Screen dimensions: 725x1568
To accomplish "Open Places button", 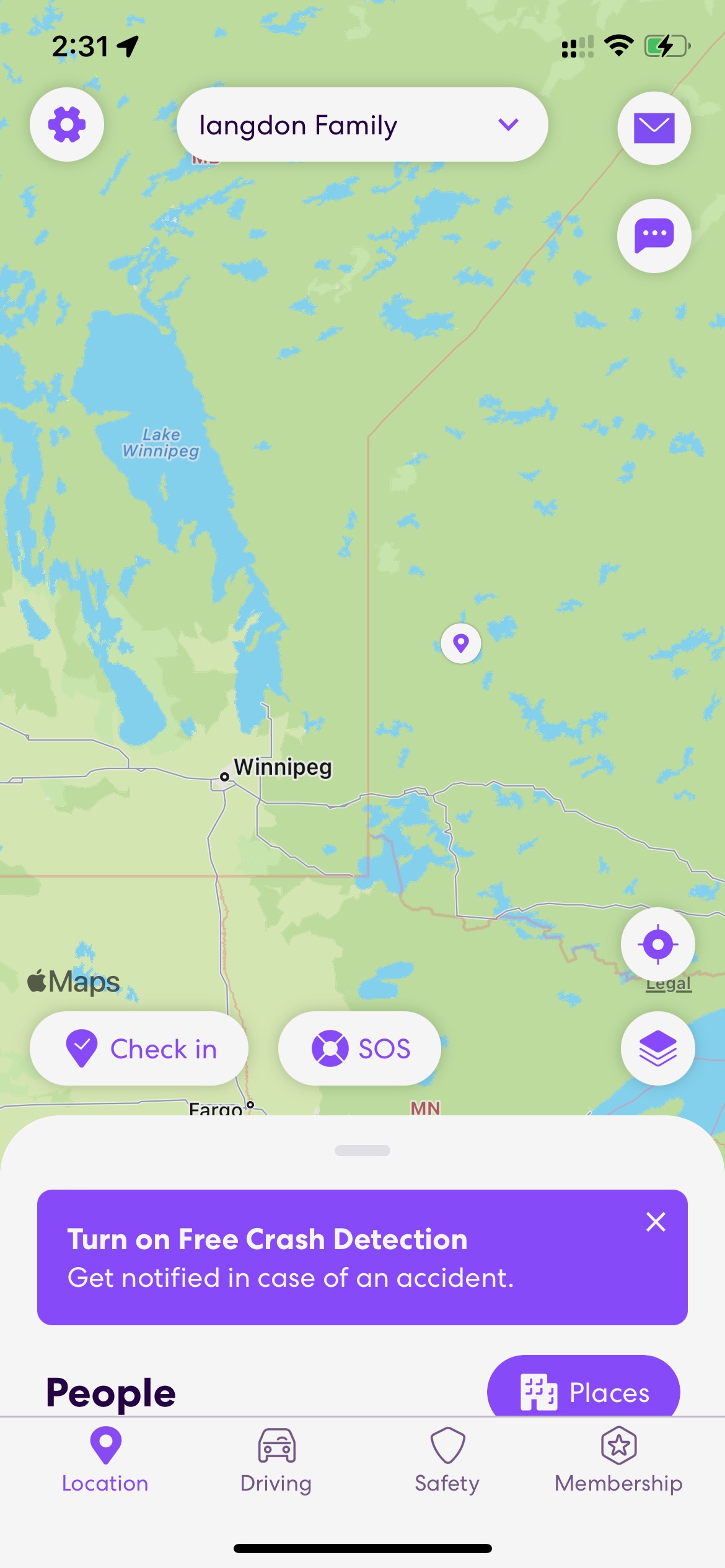I will [584, 1387].
